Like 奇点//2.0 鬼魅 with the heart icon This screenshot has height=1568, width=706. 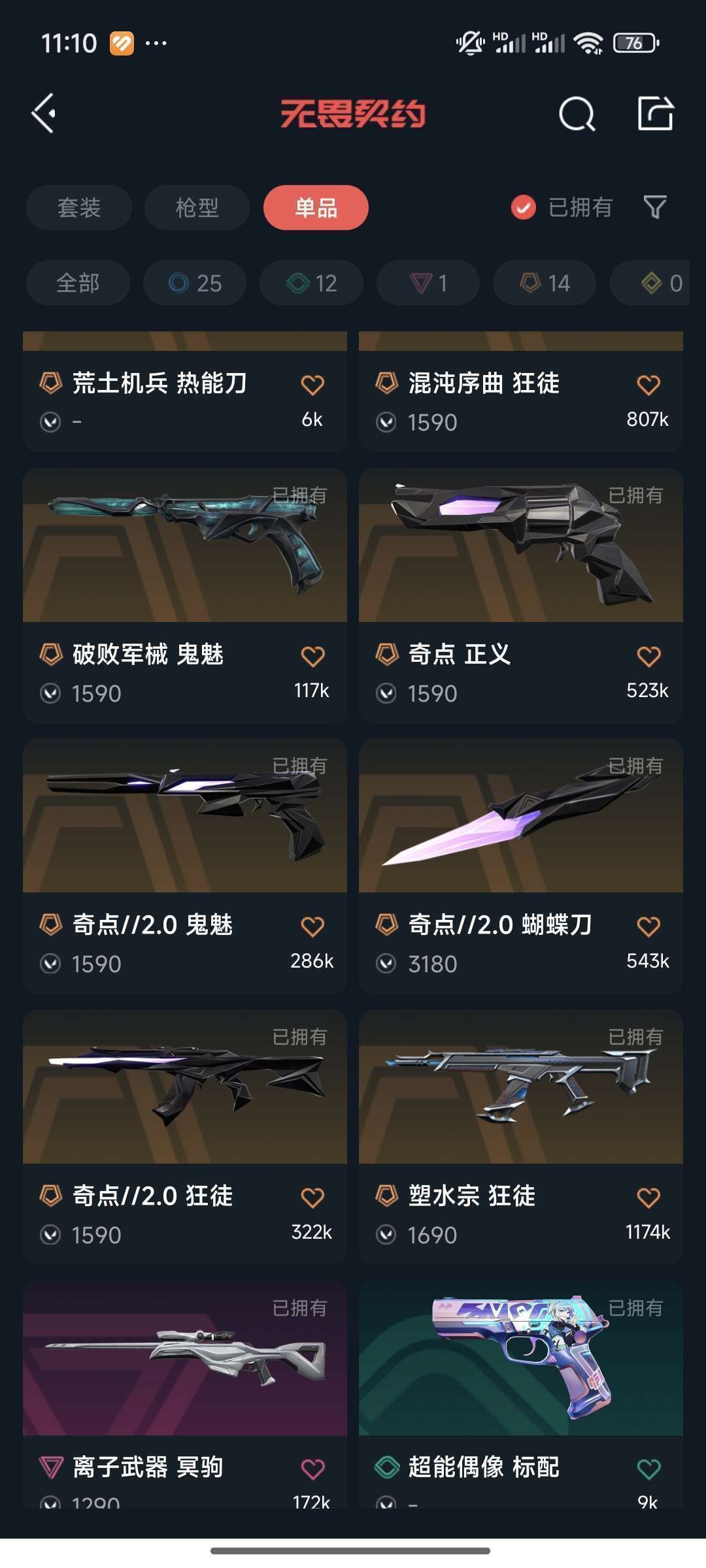tap(312, 926)
